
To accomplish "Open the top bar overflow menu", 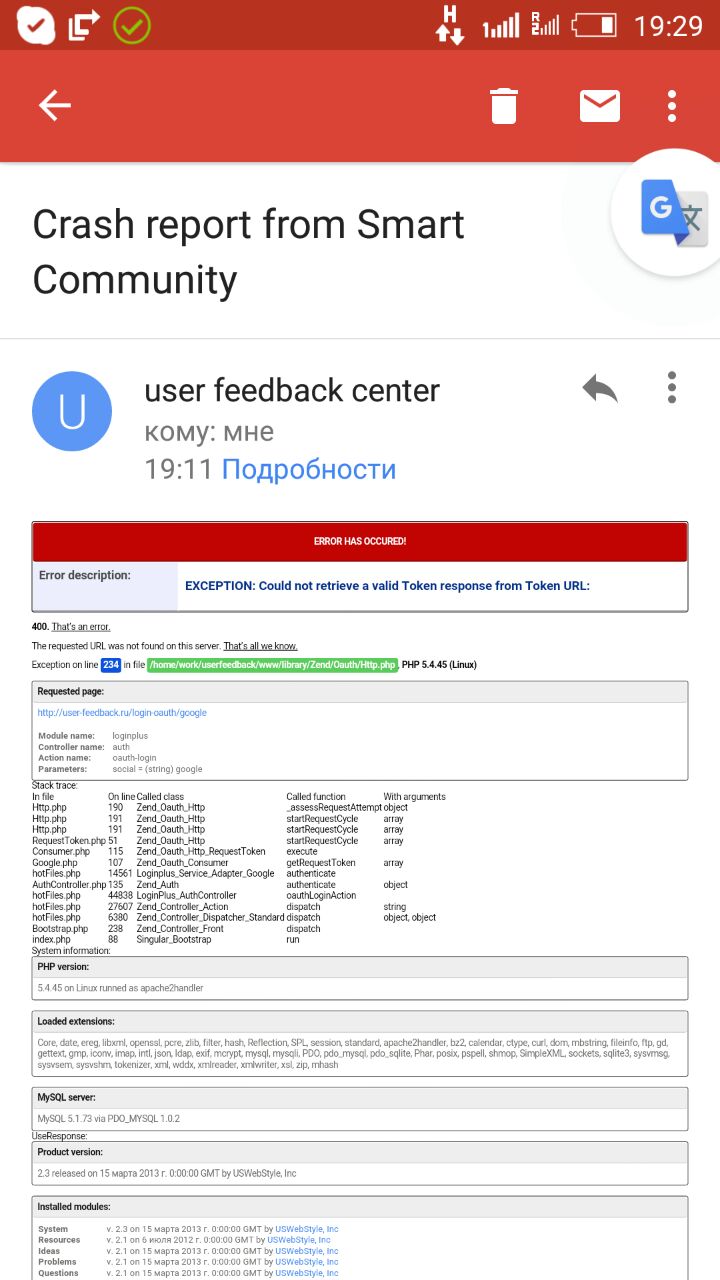I will [x=672, y=106].
